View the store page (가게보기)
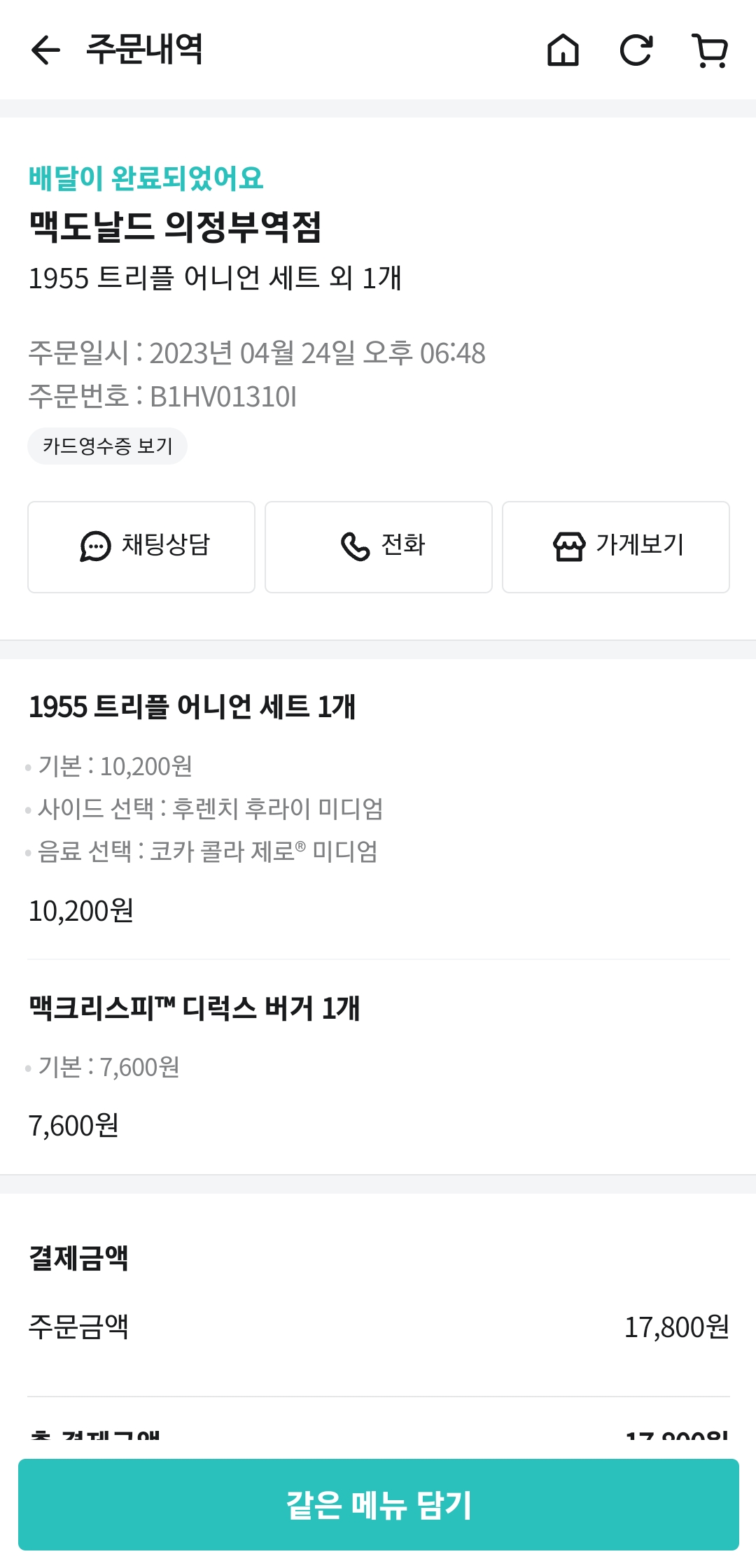 pos(616,546)
